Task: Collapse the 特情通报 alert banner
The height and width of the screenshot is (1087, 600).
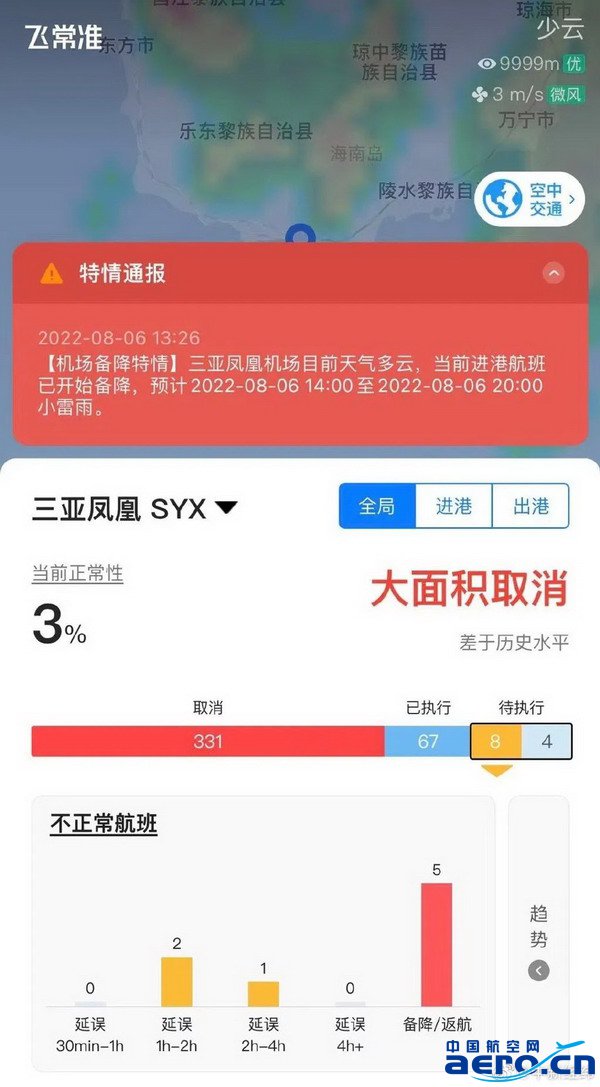Action: pyautogui.click(x=553, y=273)
